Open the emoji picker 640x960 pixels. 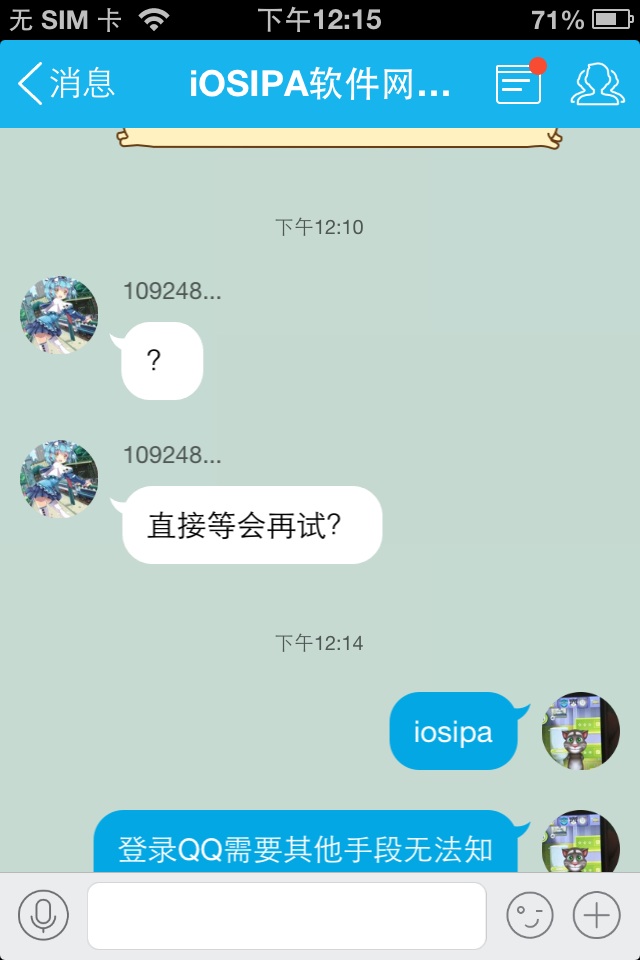click(530, 915)
